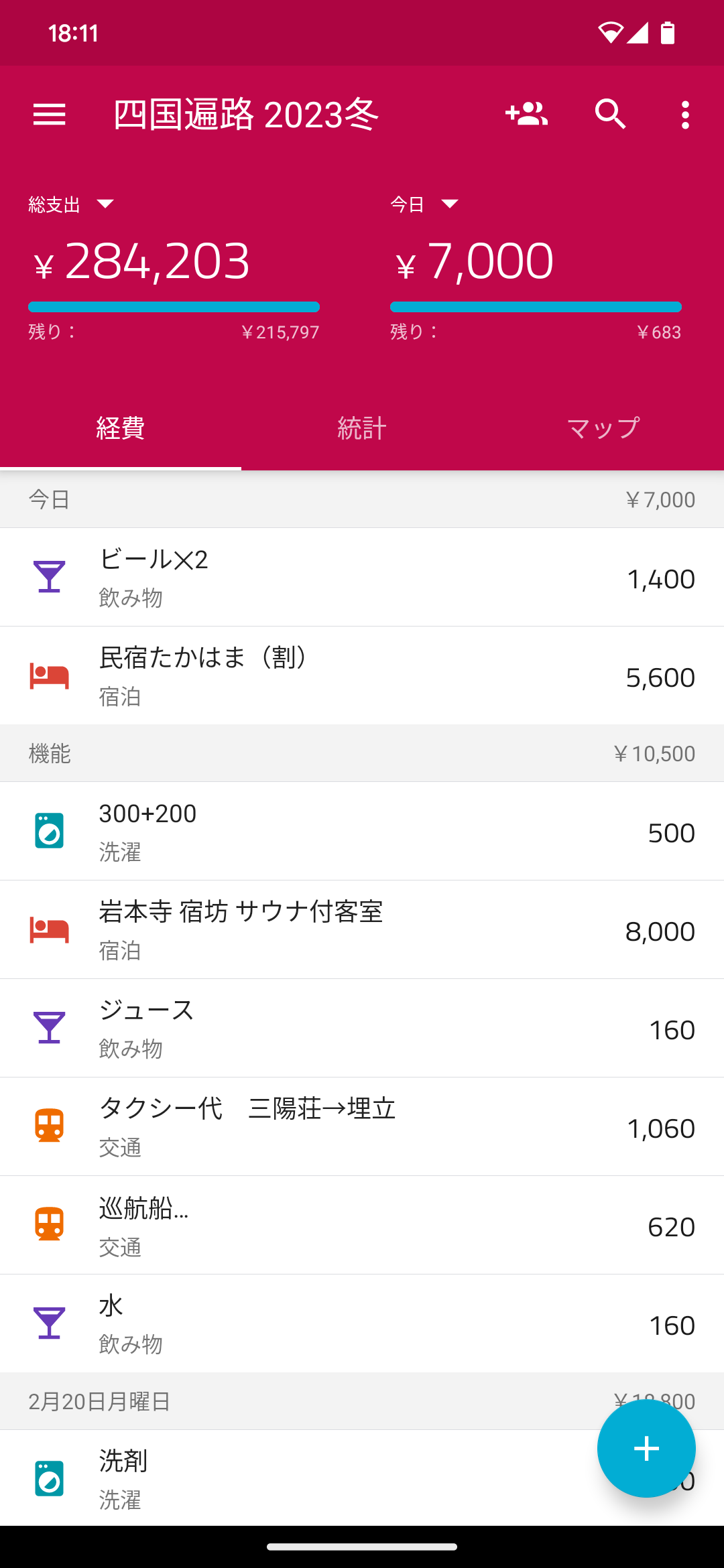Add friends to this trip

point(526,115)
